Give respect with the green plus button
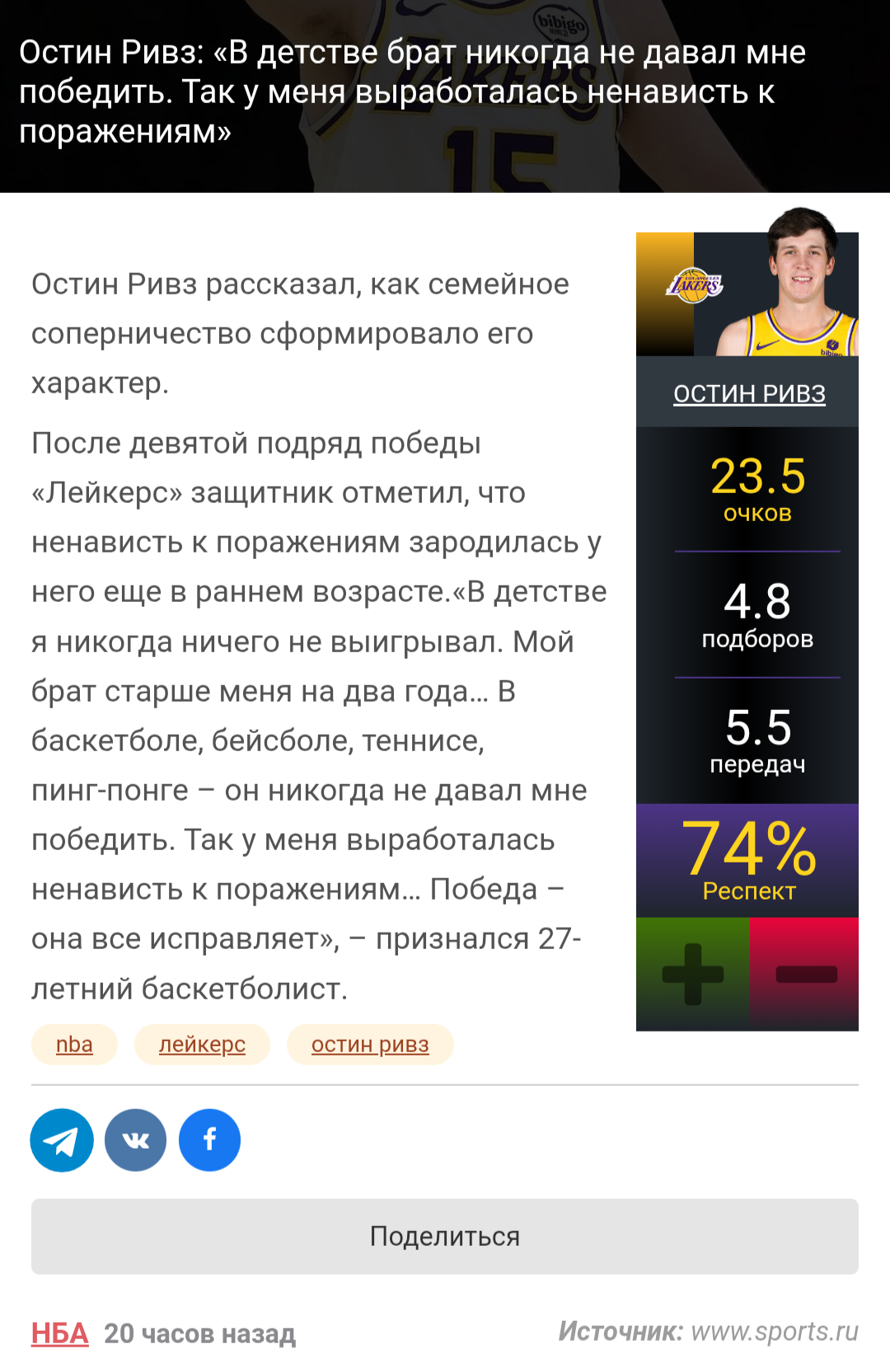Screen dimensions: 890x1372 [693, 974]
